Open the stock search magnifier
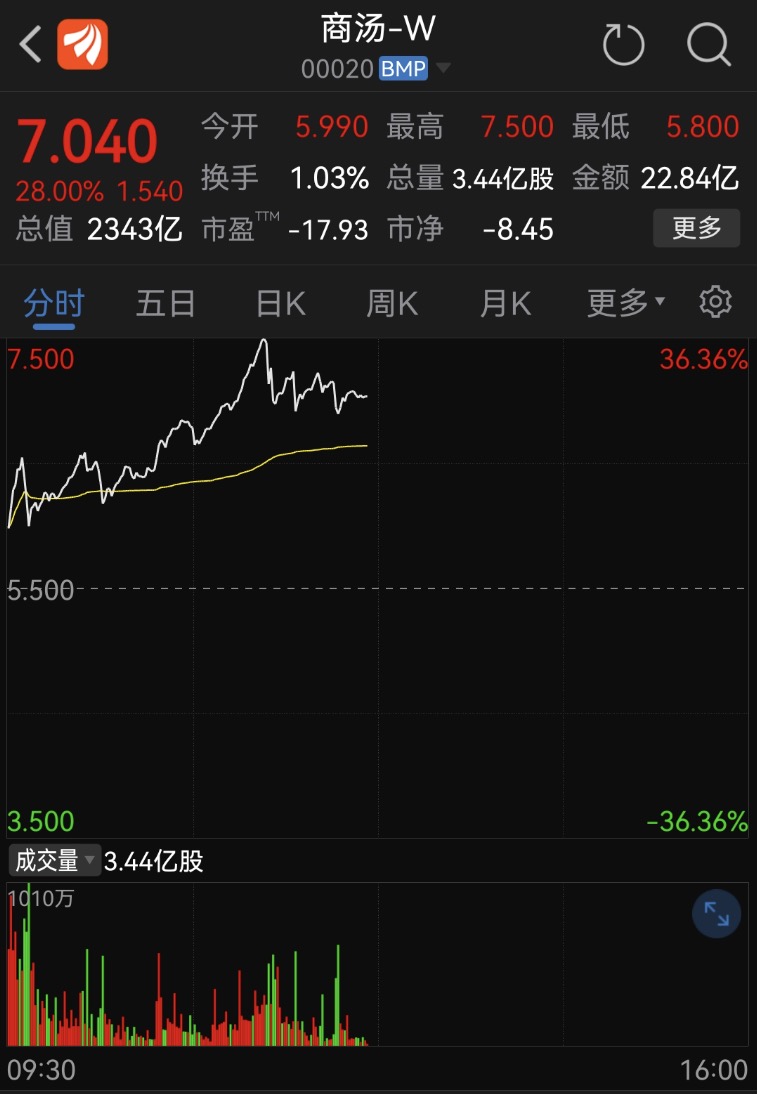 pos(708,44)
